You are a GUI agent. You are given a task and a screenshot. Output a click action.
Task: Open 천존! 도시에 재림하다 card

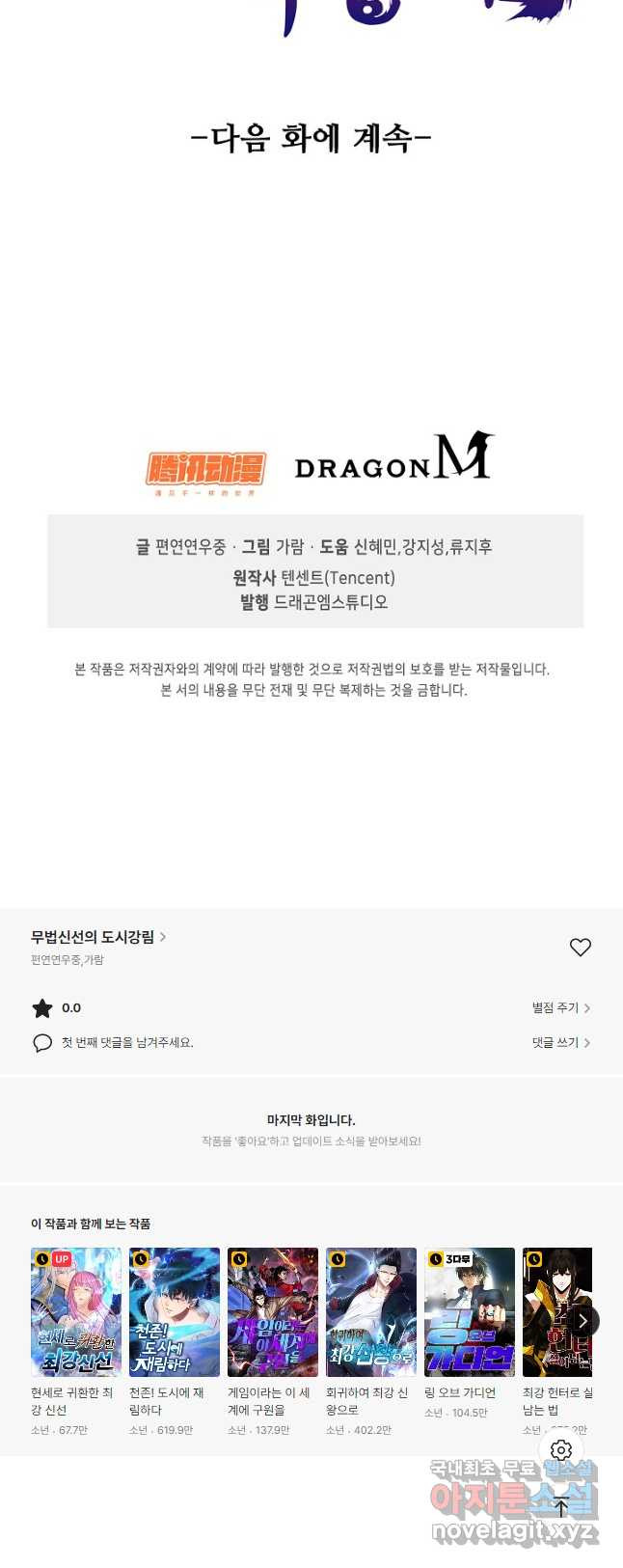point(175,1311)
